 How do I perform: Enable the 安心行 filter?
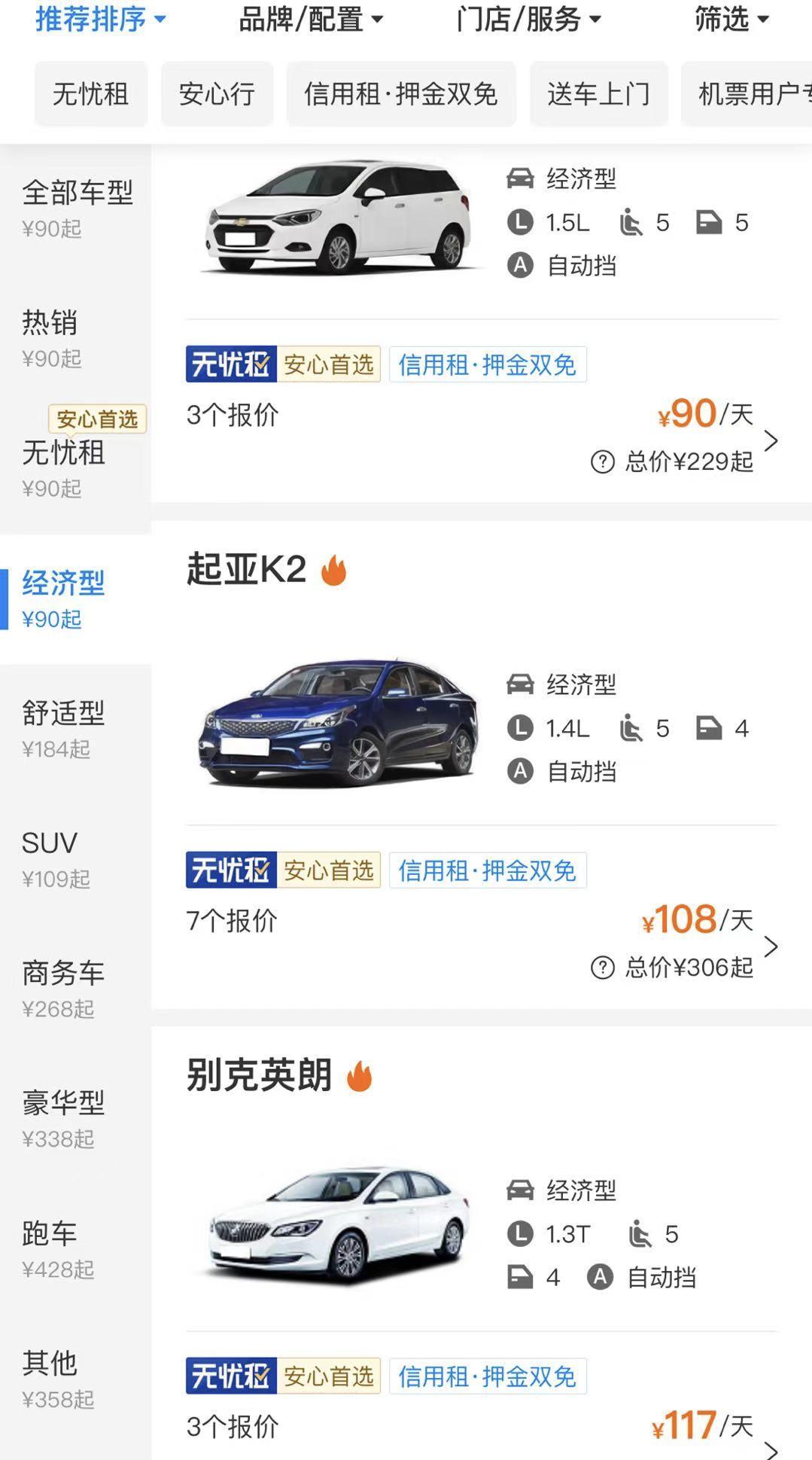[217, 93]
